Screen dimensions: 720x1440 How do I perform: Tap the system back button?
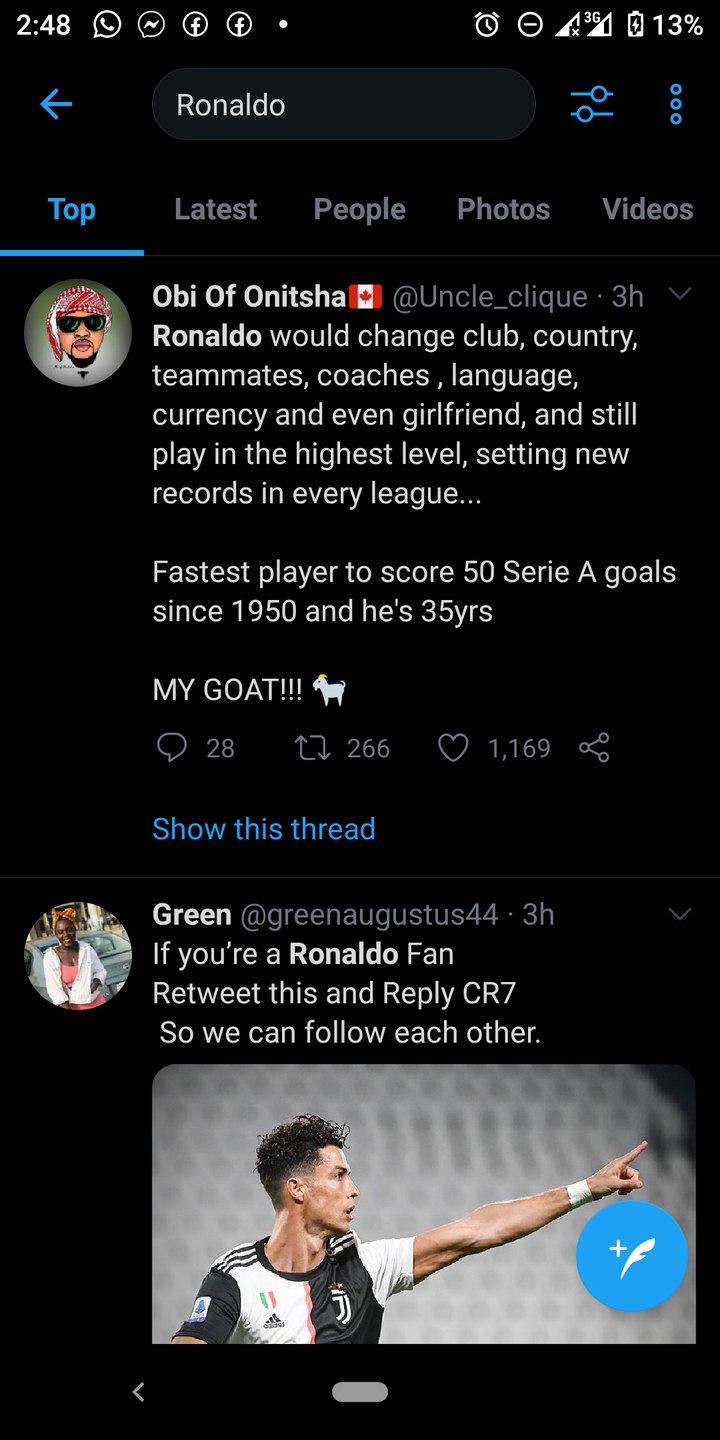(139, 1391)
